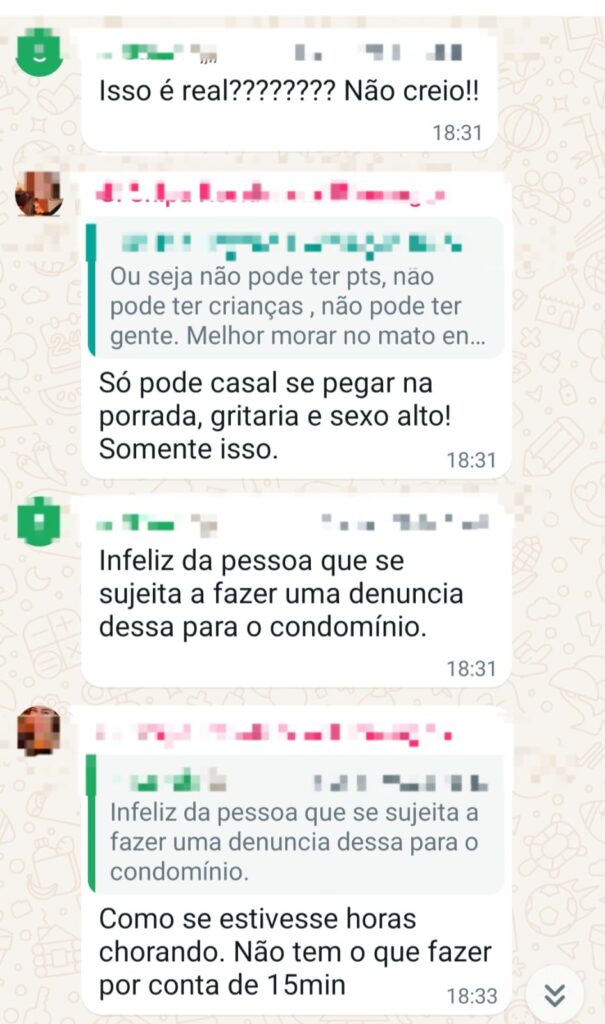View profile photo next to 'Como se estivesse horas' message
This screenshot has height=1024, width=605.
click(38, 730)
